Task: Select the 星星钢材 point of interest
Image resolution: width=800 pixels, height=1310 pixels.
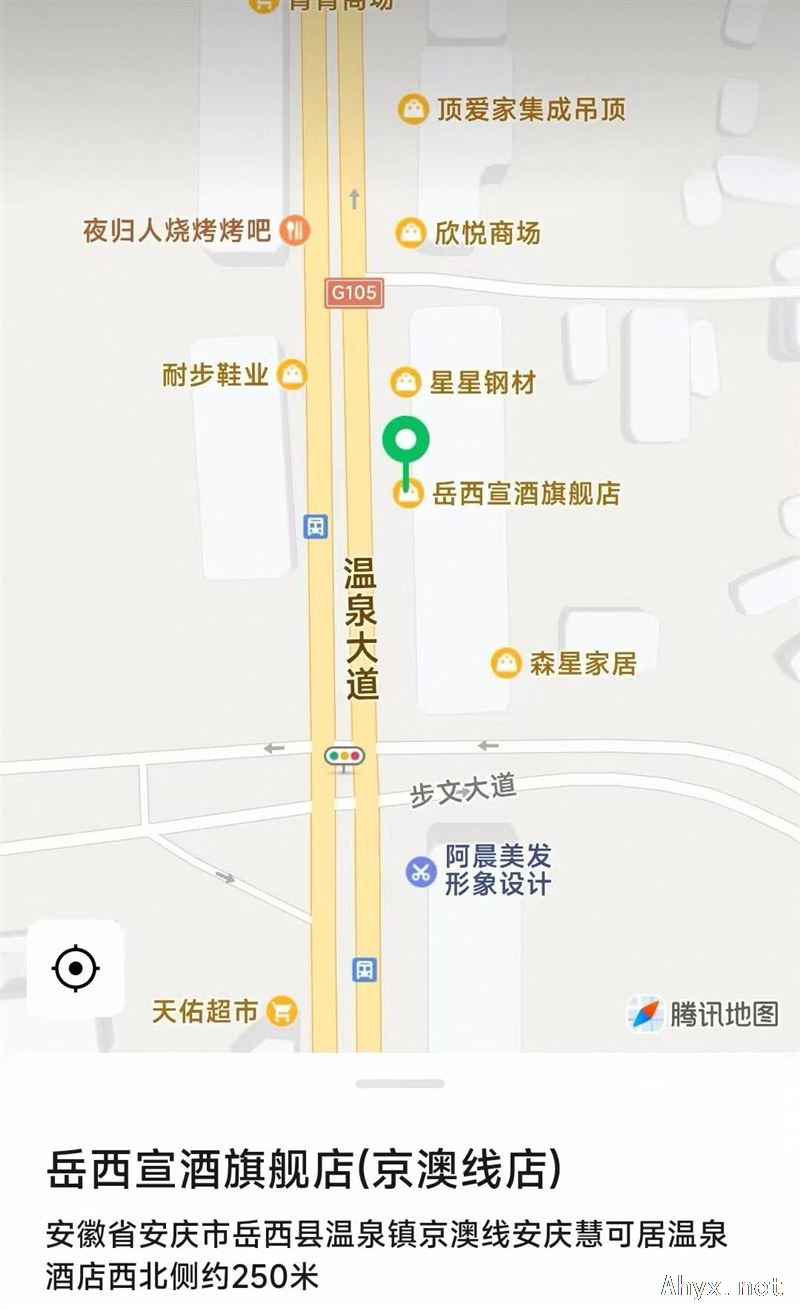Action: pyautogui.click(x=405, y=382)
